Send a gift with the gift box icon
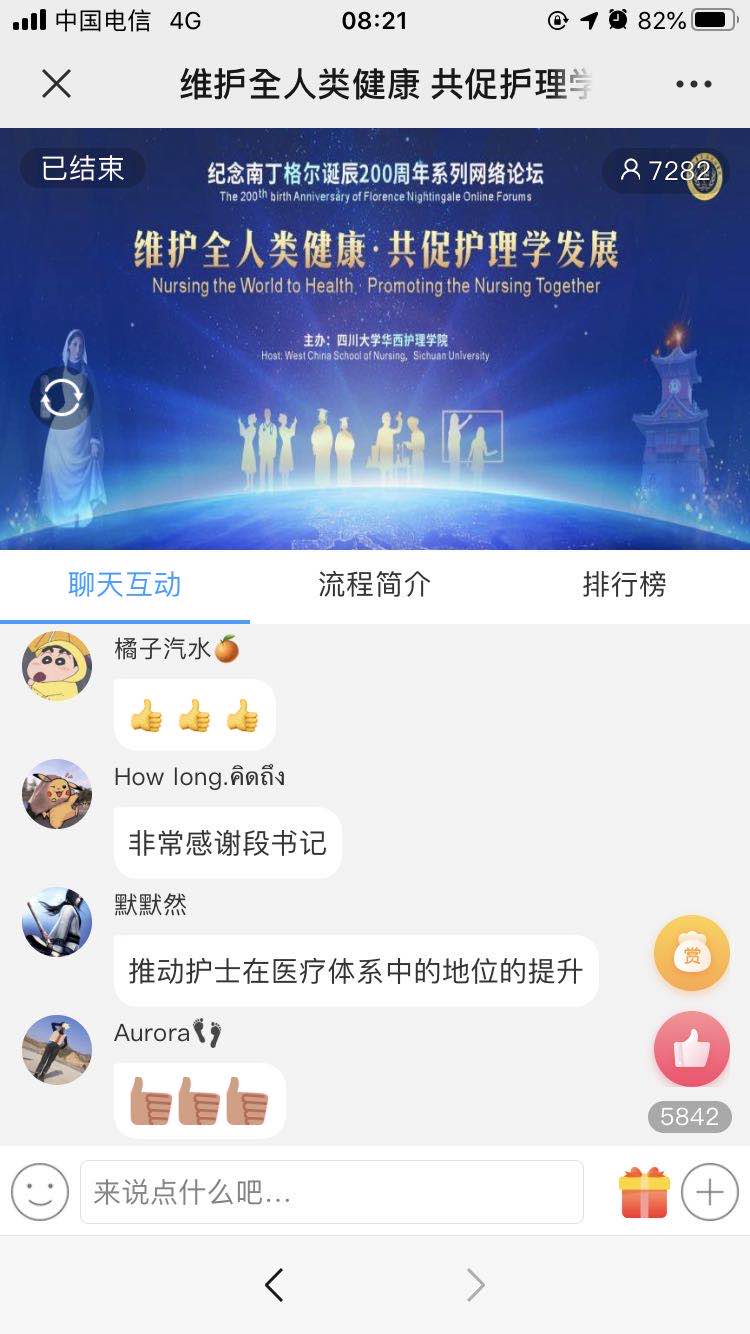Screen dimensions: 750x1334 pyautogui.click(x=644, y=1192)
